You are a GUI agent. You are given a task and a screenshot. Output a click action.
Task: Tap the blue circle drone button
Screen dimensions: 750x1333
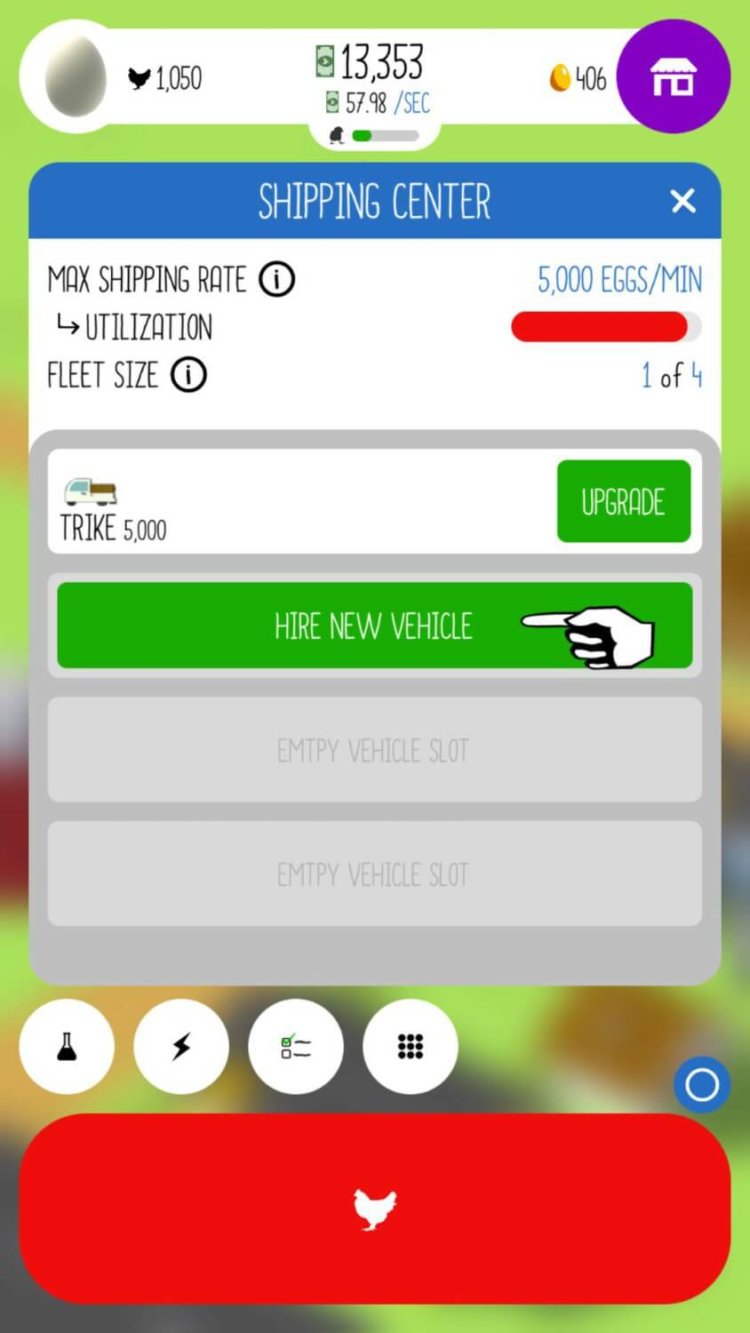pyautogui.click(x=702, y=1084)
